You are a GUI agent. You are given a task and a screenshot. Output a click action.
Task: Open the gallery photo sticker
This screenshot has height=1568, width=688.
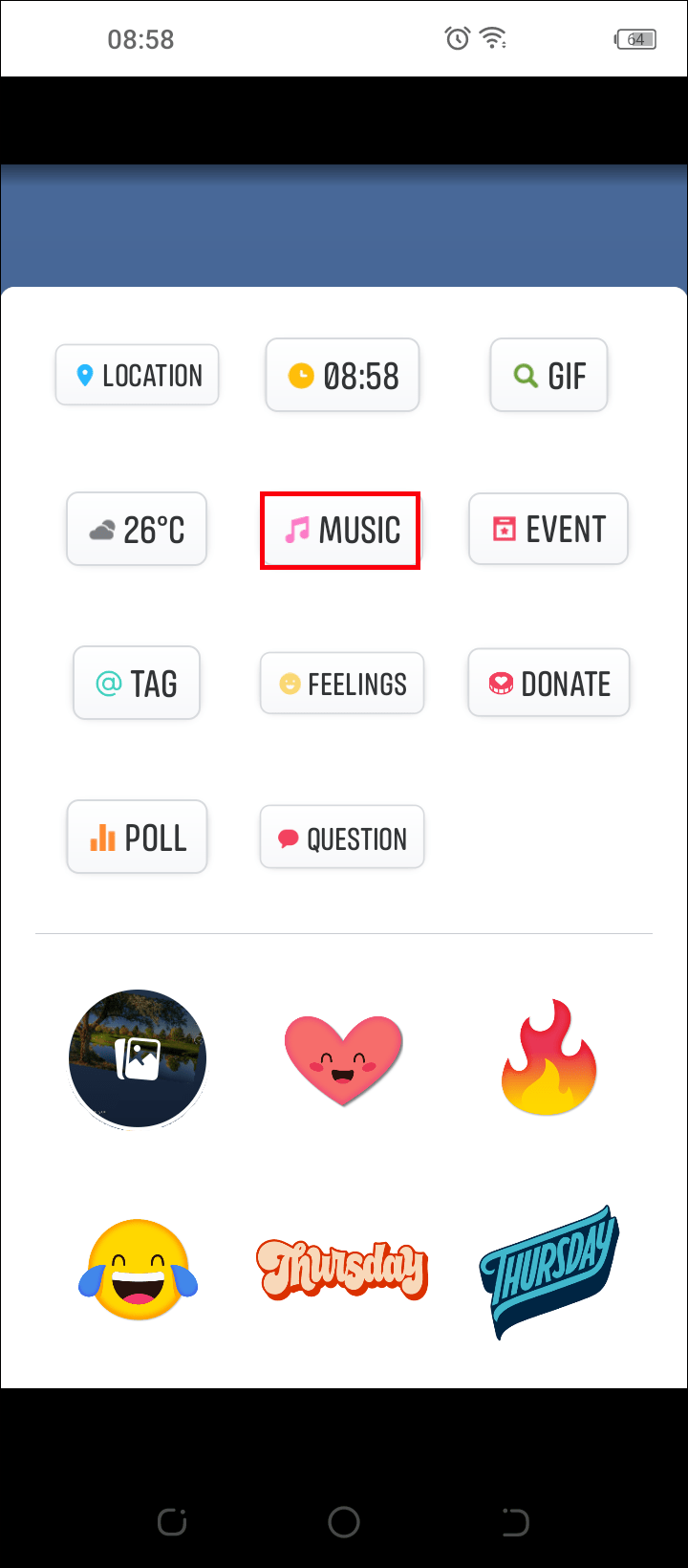(x=138, y=1058)
